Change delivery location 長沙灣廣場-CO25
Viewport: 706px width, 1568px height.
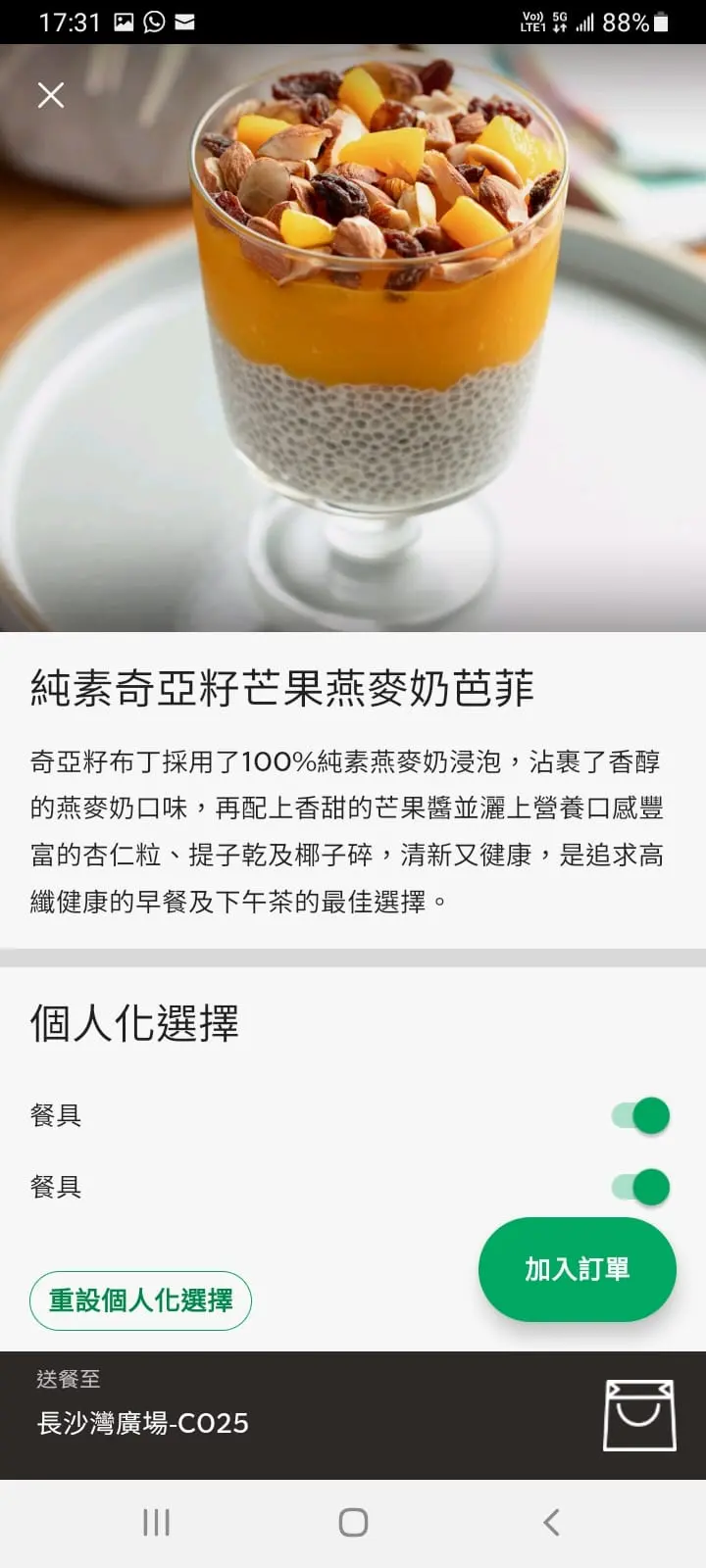point(143,1422)
